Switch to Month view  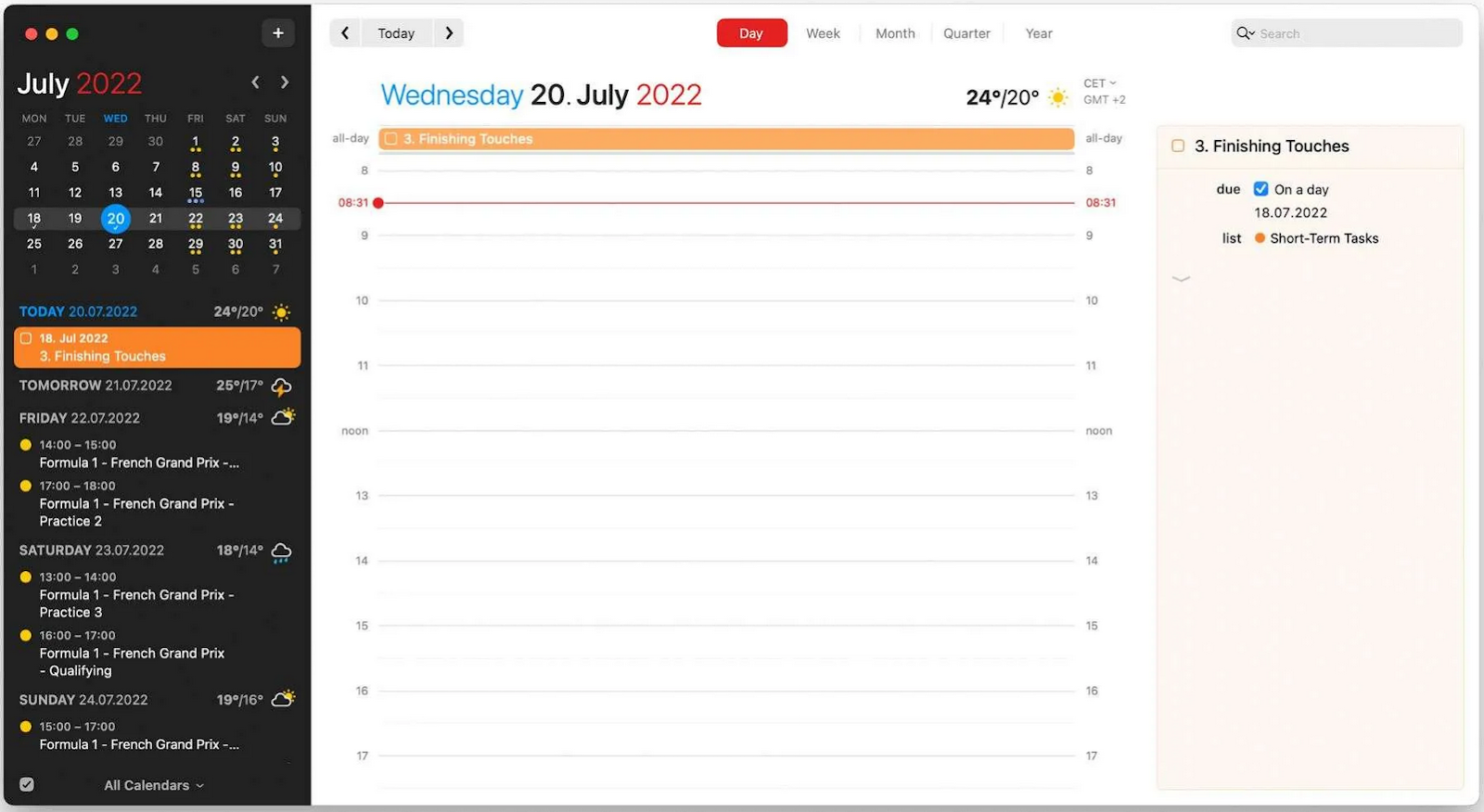895,33
